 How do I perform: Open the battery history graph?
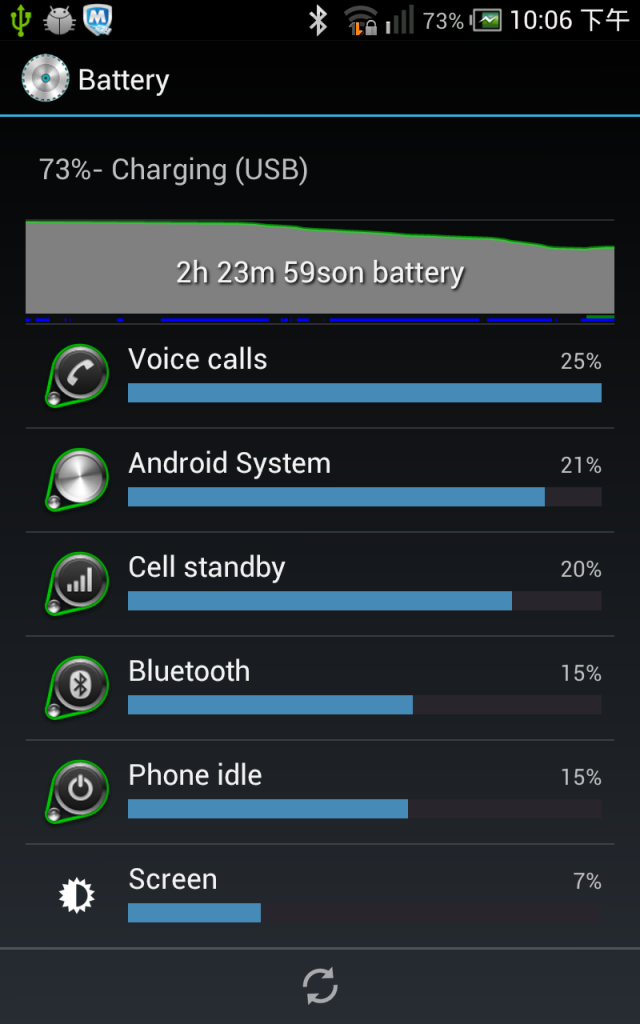[320, 270]
